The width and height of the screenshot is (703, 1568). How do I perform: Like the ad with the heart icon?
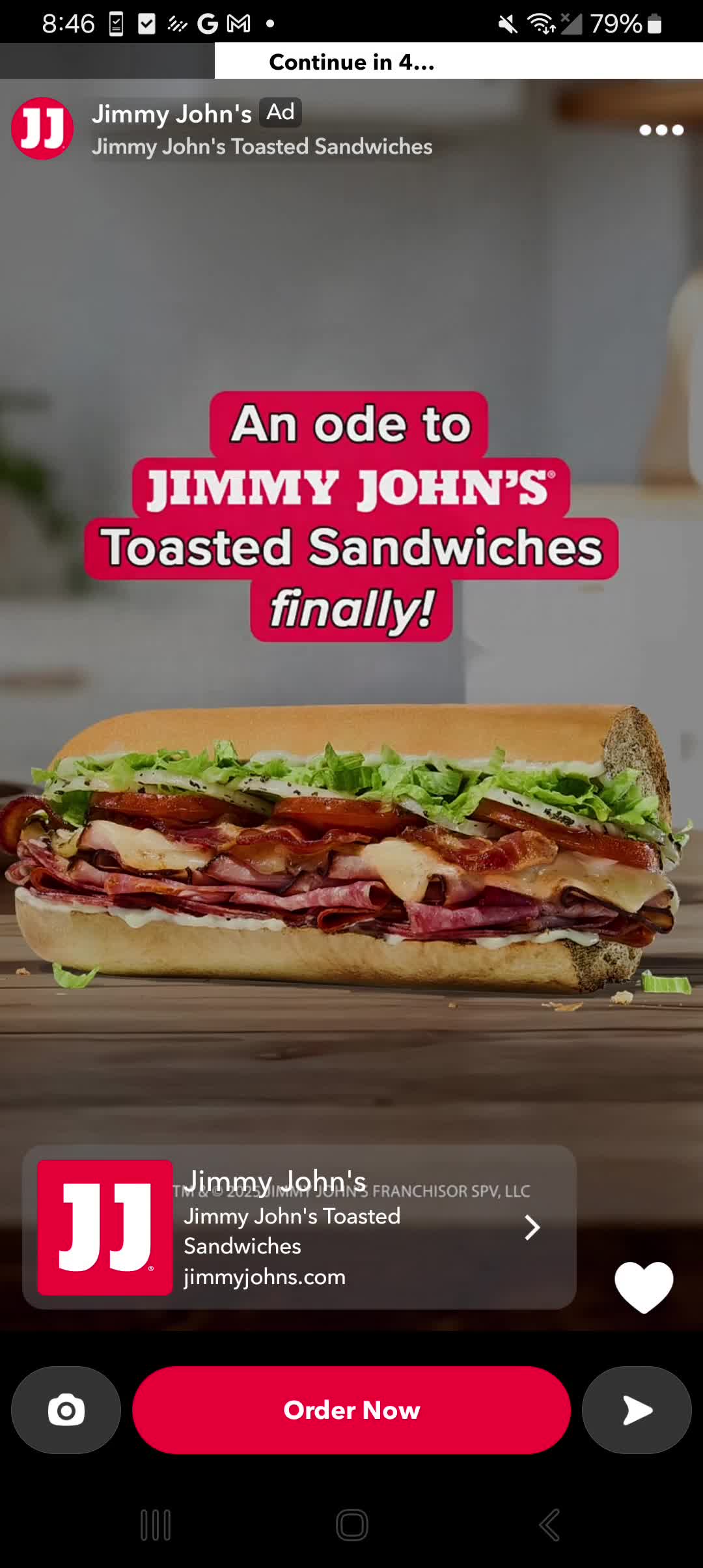[644, 1286]
